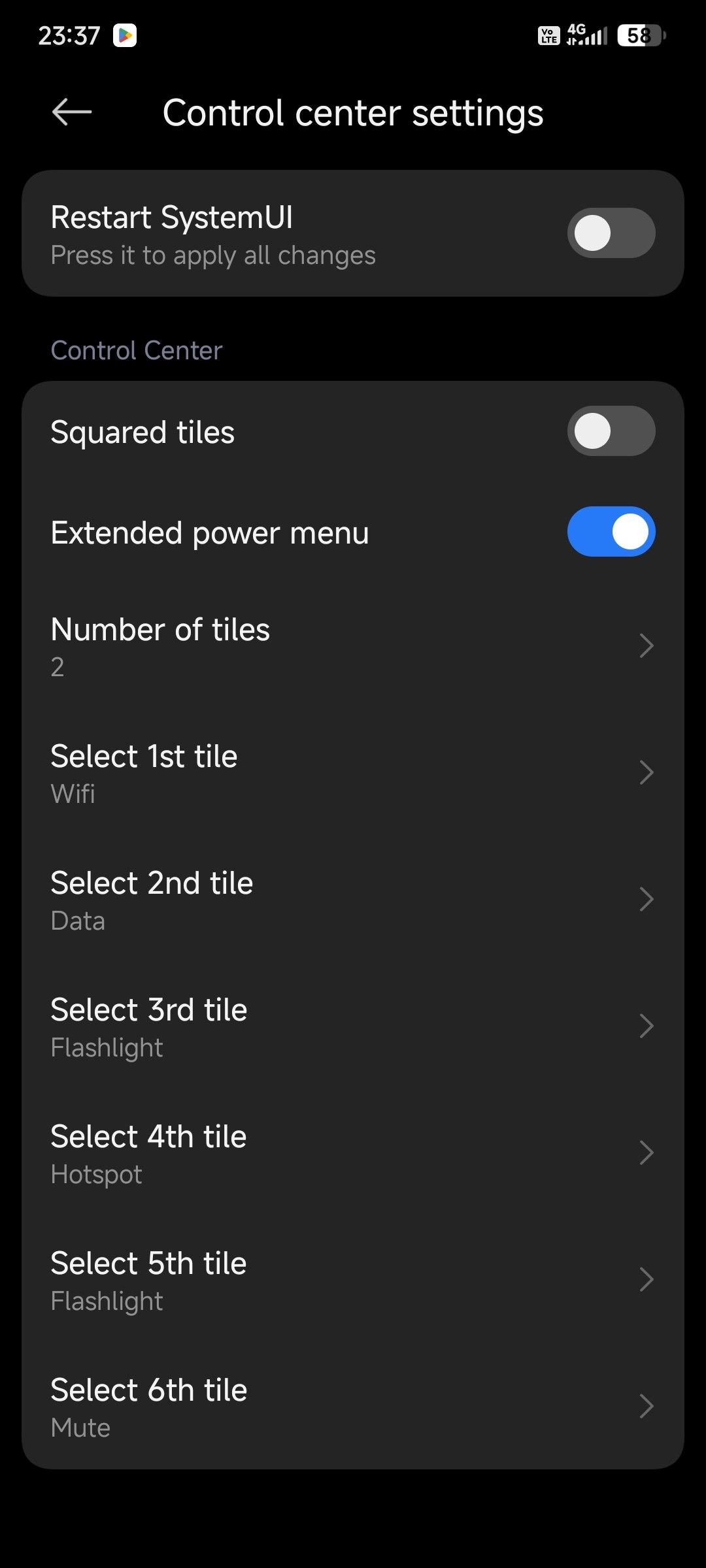This screenshot has height=1568, width=706.
Task: Enable the Squared tiles switch
Action: [611, 431]
